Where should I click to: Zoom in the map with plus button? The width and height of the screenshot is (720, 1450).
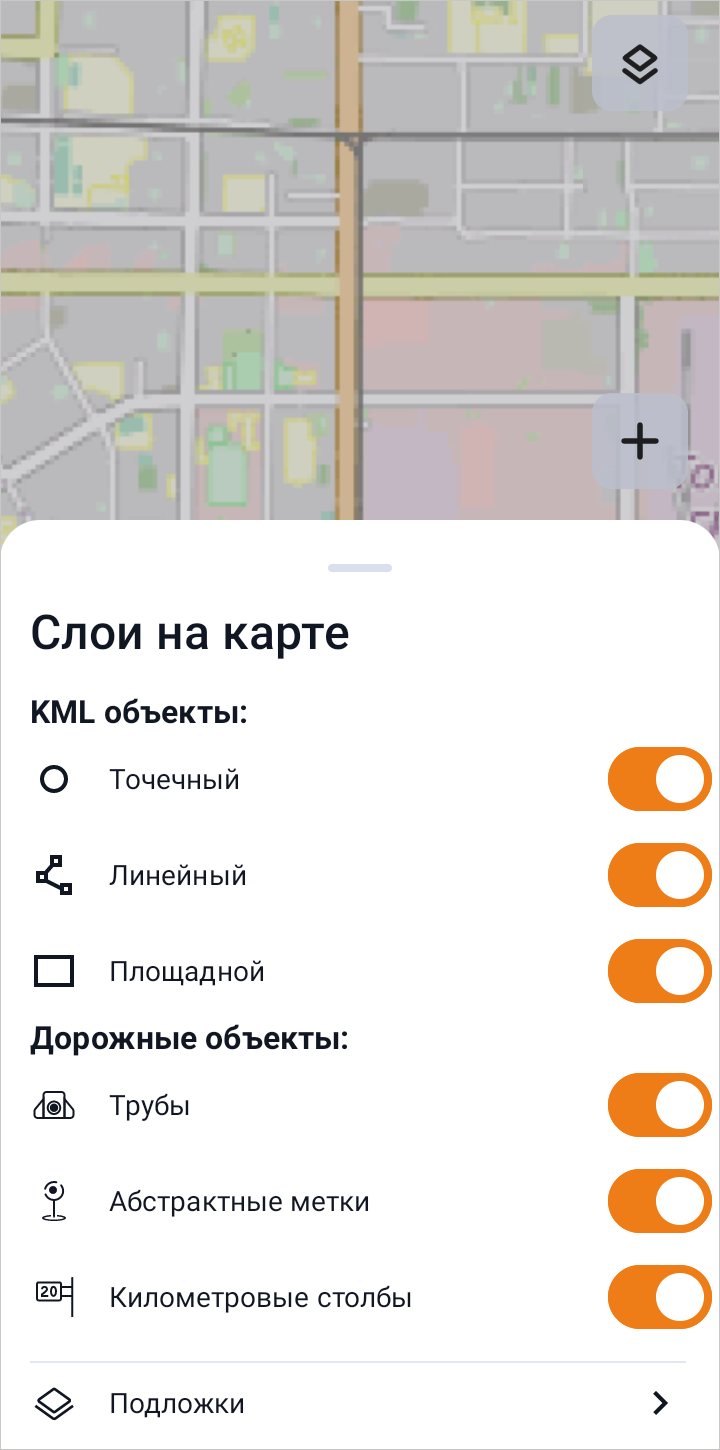point(640,441)
